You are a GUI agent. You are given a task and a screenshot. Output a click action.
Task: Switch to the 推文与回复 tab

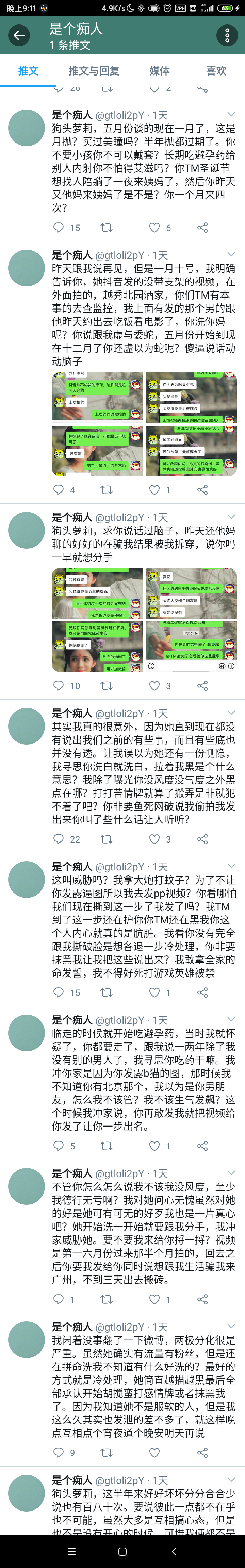click(94, 71)
